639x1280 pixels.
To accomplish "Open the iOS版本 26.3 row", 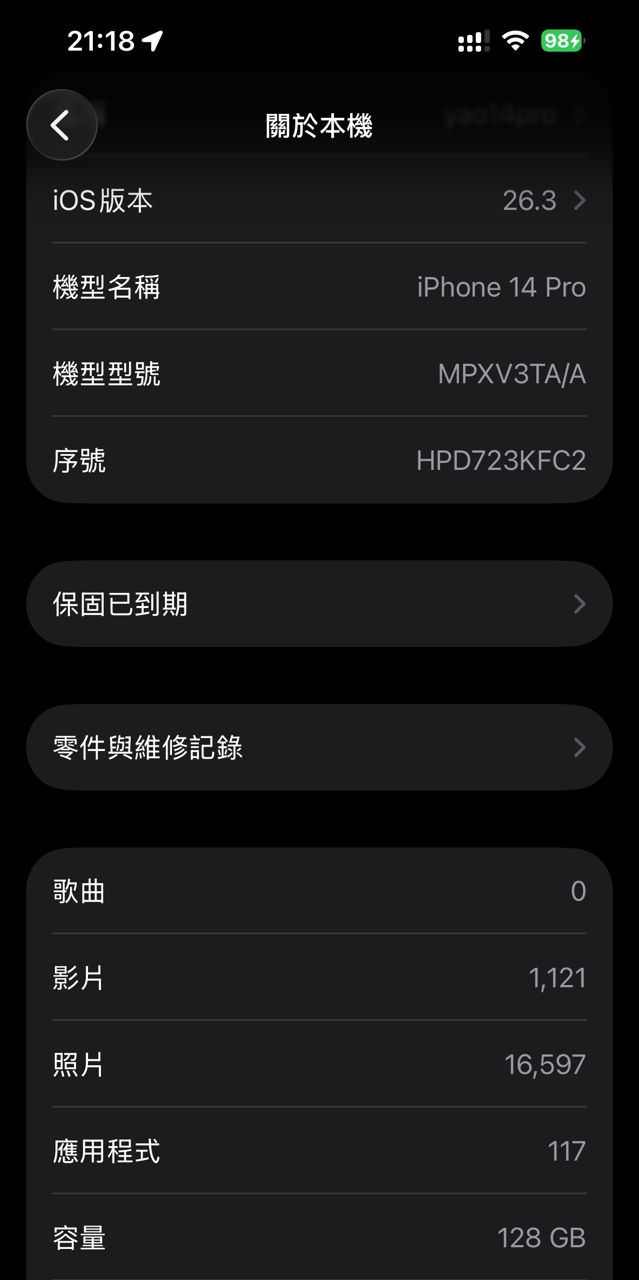I will tap(319, 201).
